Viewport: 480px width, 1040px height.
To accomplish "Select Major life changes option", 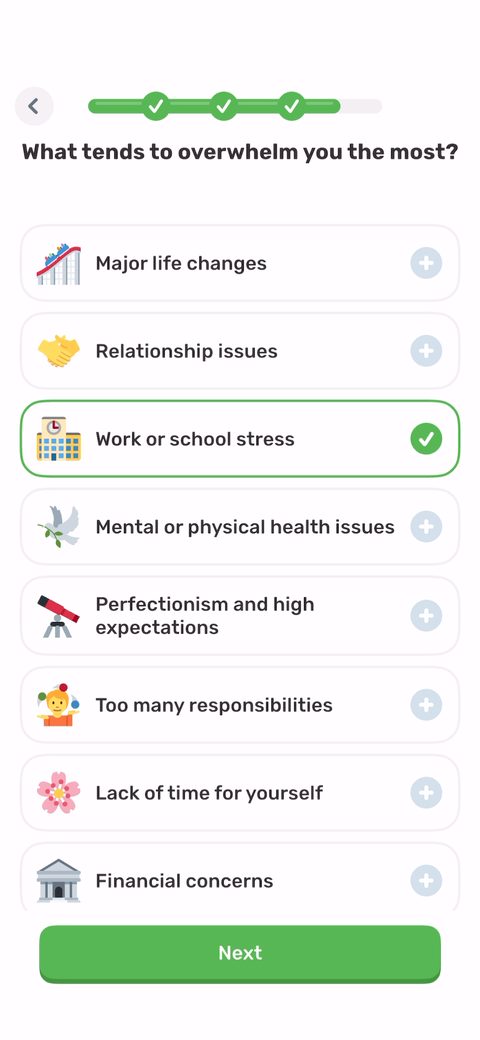I will point(240,263).
